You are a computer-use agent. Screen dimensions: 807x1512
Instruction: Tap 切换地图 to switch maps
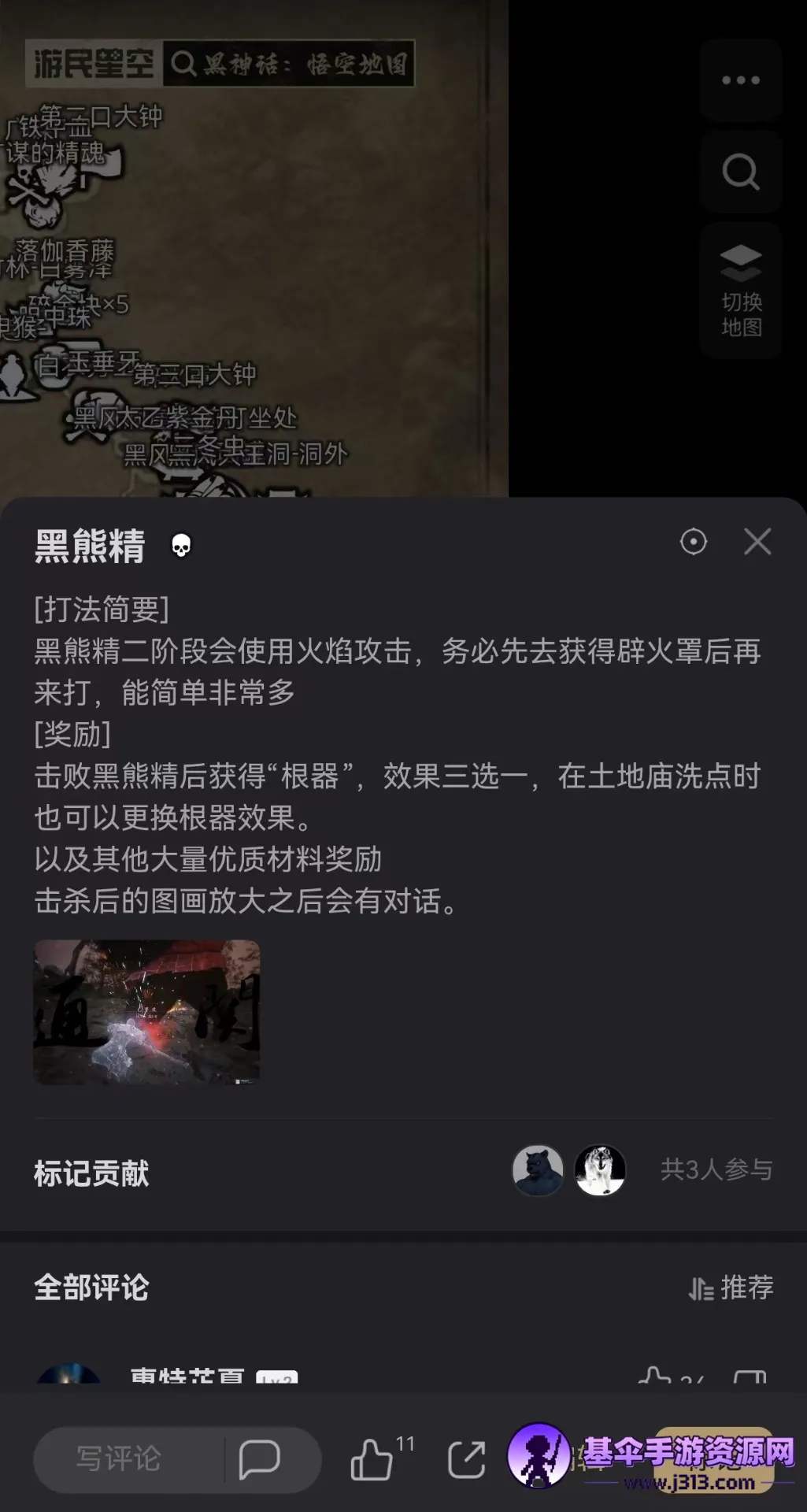(x=740, y=291)
